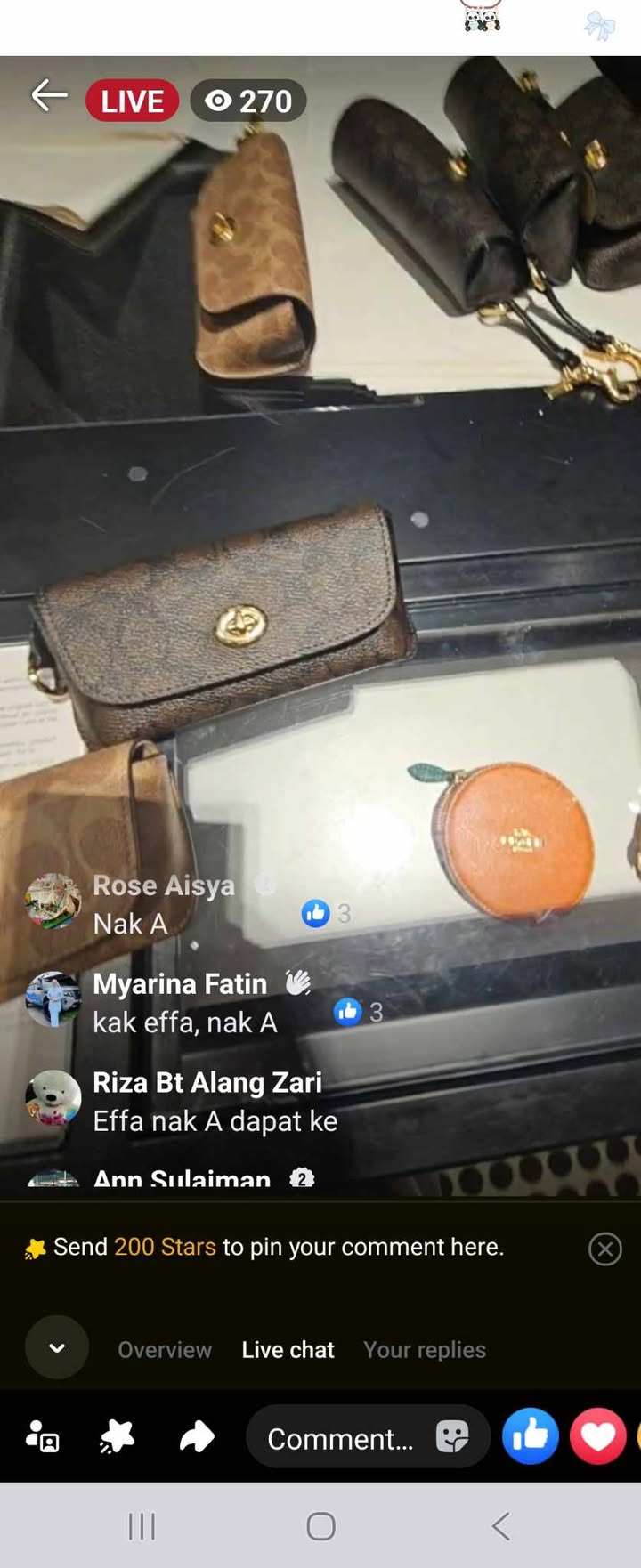Screen dimensions: 641x1568
Task: Like Myarina Fatin's comment
Action: (x=347, y=1011)
